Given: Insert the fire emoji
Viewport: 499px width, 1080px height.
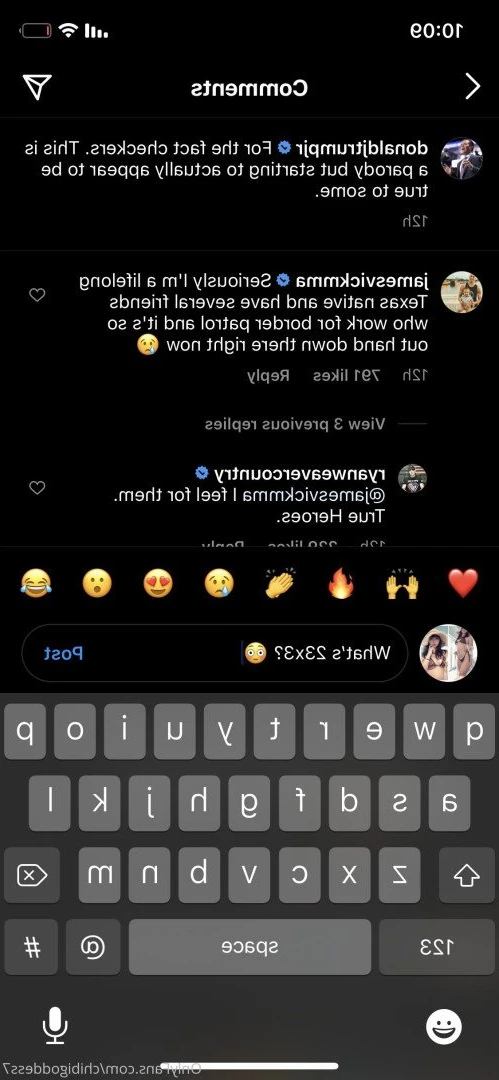Looking at the screenshot, I should tap(340, 584).
